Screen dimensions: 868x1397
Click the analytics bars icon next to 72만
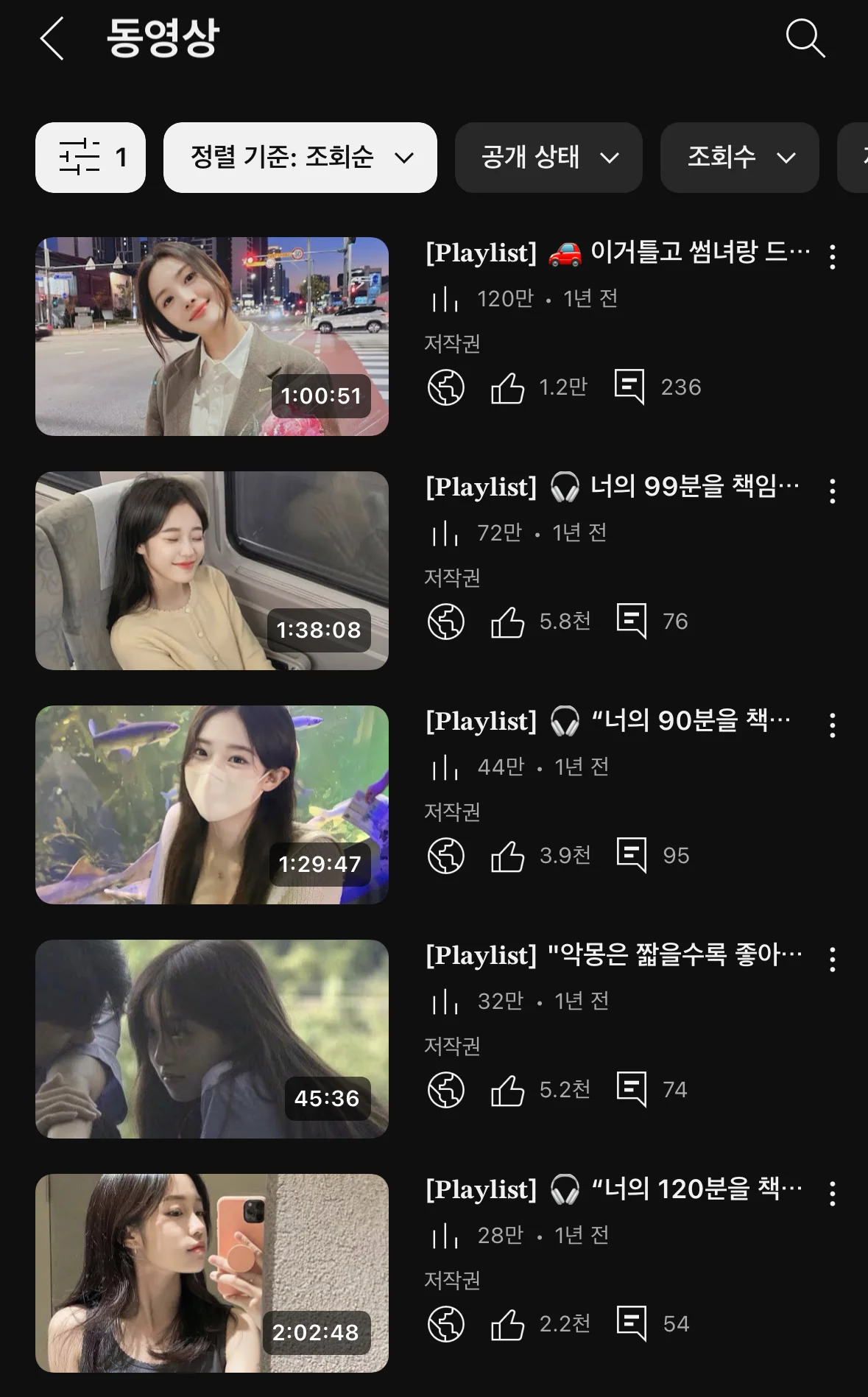click(446, 532)
